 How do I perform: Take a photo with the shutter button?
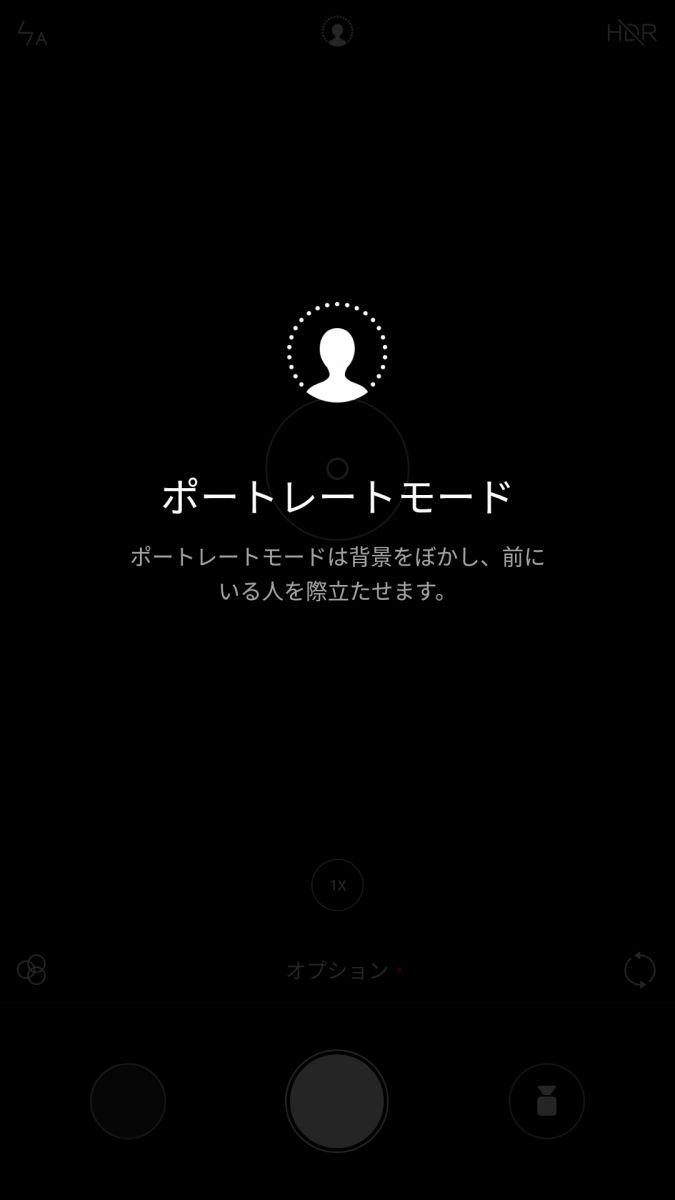[337, 1101]
